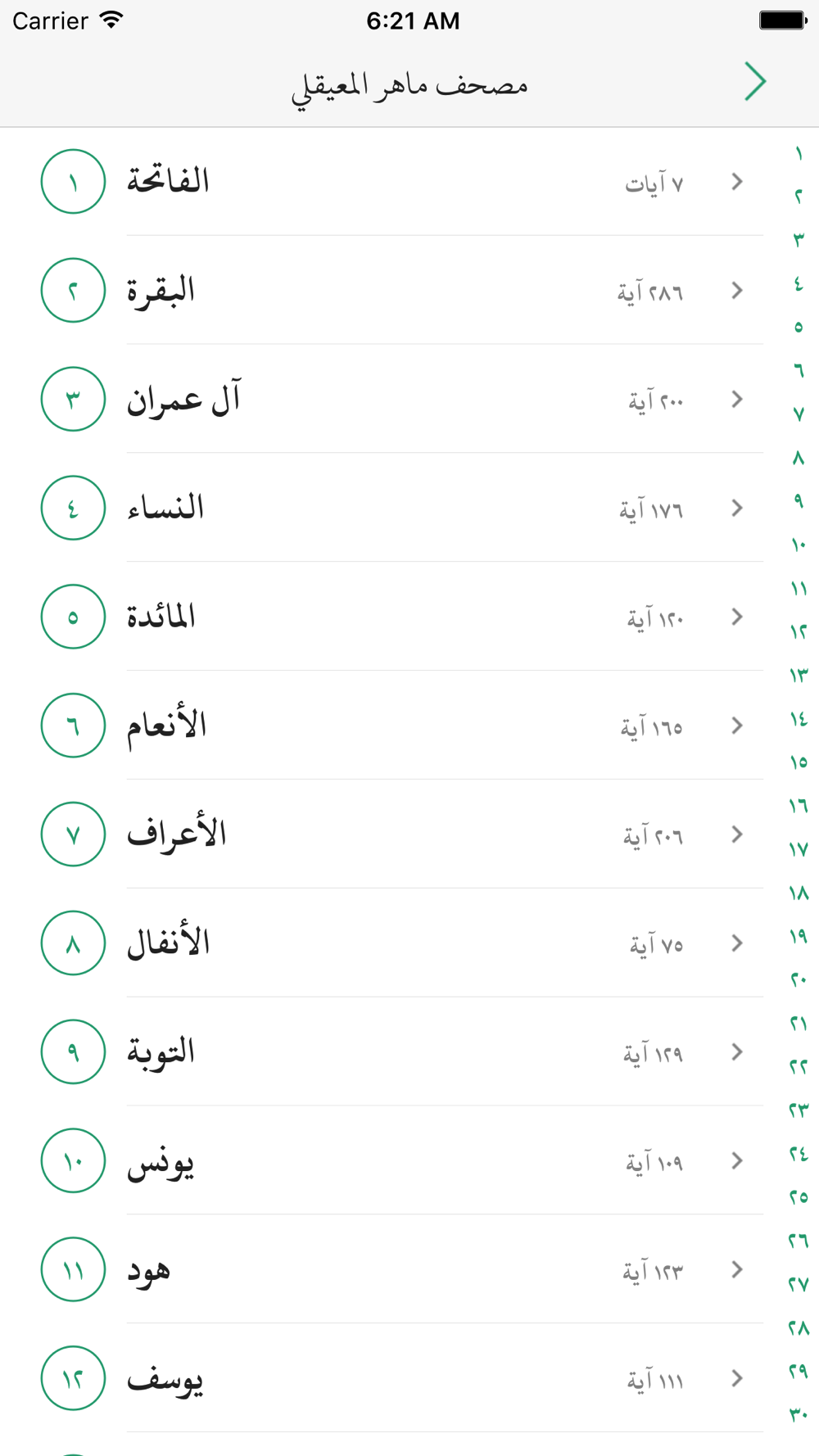Tap the green back arrow in the header
The height and width of the screenshot is (1456, 819).
click(x=754, y=81)
